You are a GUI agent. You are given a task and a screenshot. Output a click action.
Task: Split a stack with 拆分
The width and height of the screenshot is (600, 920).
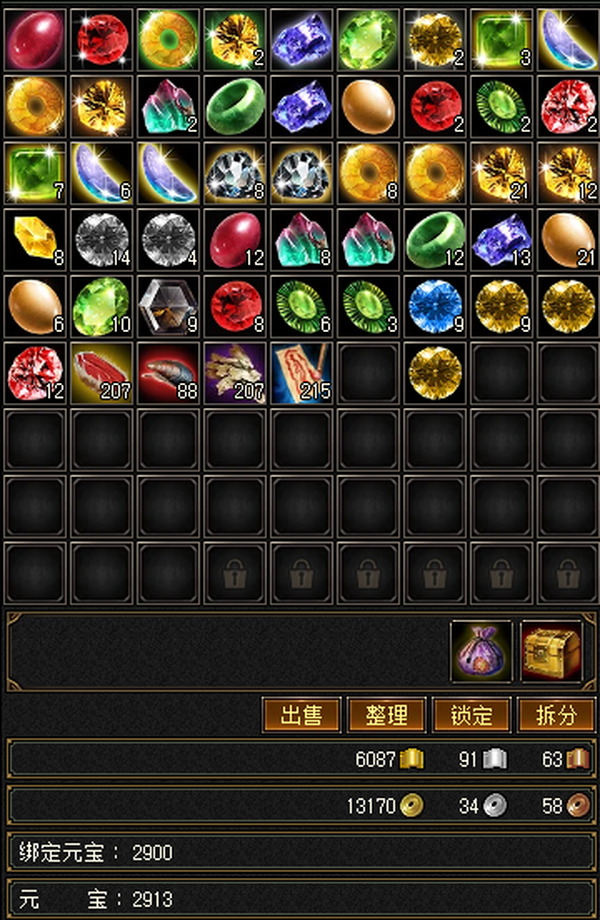(x=557, y=715)
